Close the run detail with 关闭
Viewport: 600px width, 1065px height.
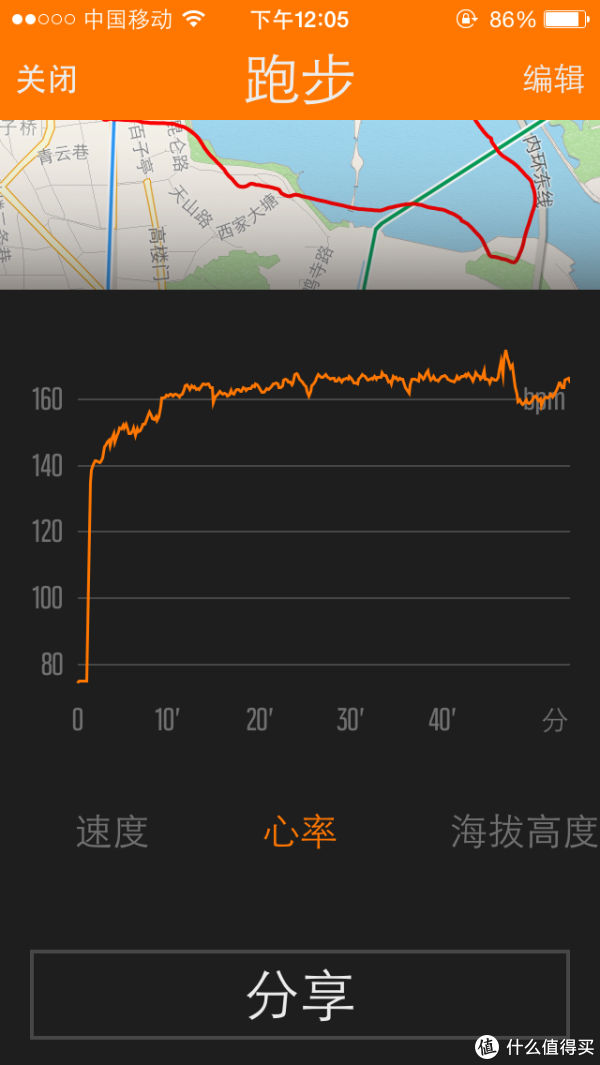tap(46, 80)
